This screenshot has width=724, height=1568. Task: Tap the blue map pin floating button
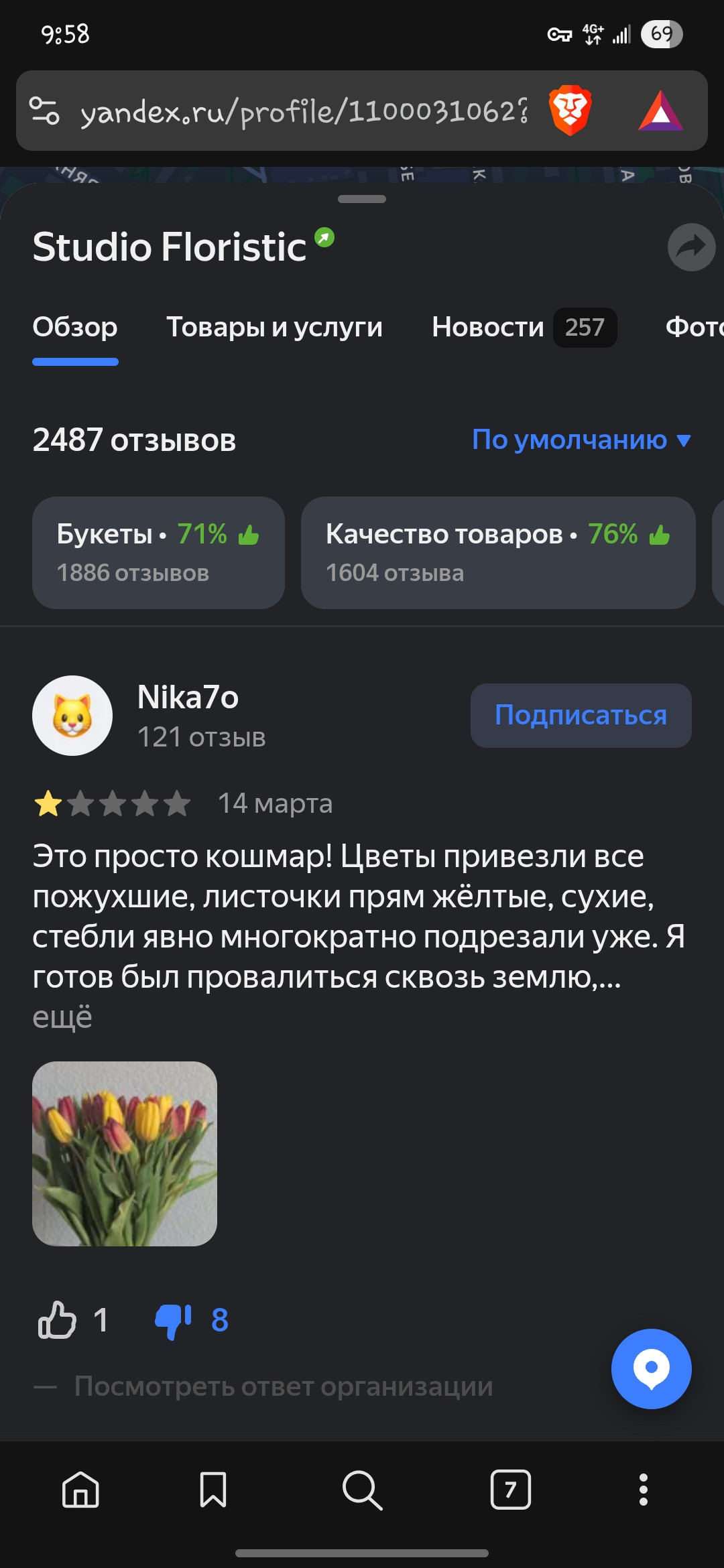point(651,1368)
